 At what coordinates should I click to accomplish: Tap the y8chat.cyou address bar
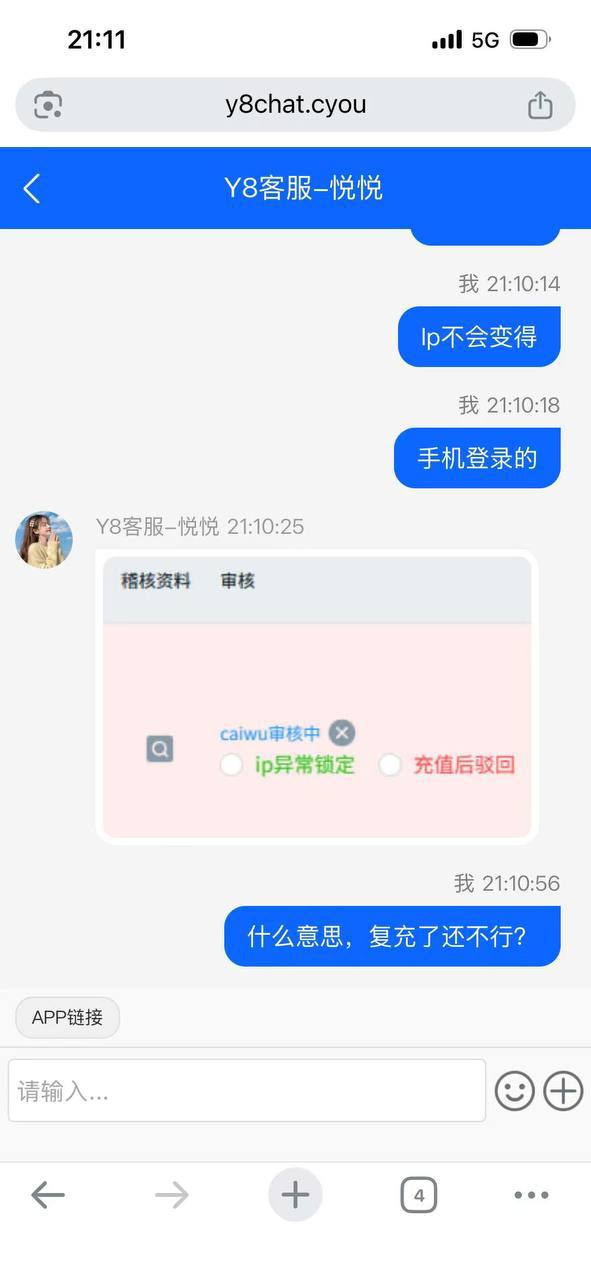295,105
